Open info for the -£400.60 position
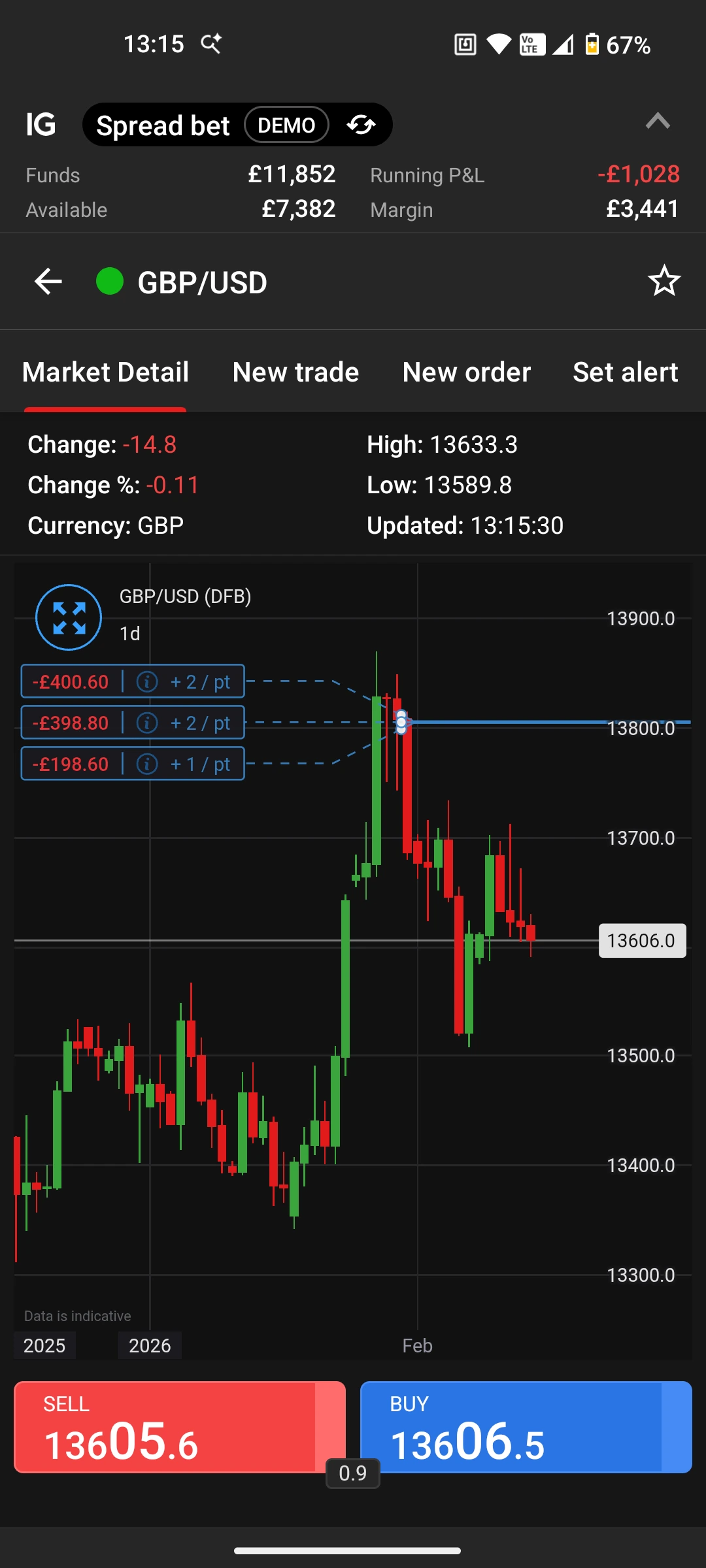 [x=147, y=681]
